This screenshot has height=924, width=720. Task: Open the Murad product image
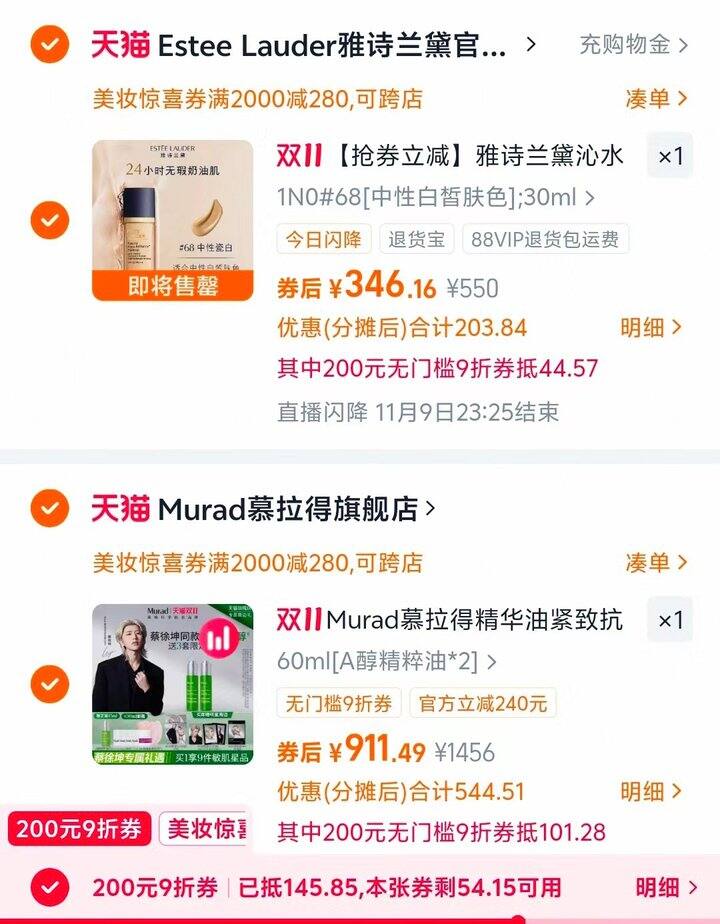click(172, 684)
